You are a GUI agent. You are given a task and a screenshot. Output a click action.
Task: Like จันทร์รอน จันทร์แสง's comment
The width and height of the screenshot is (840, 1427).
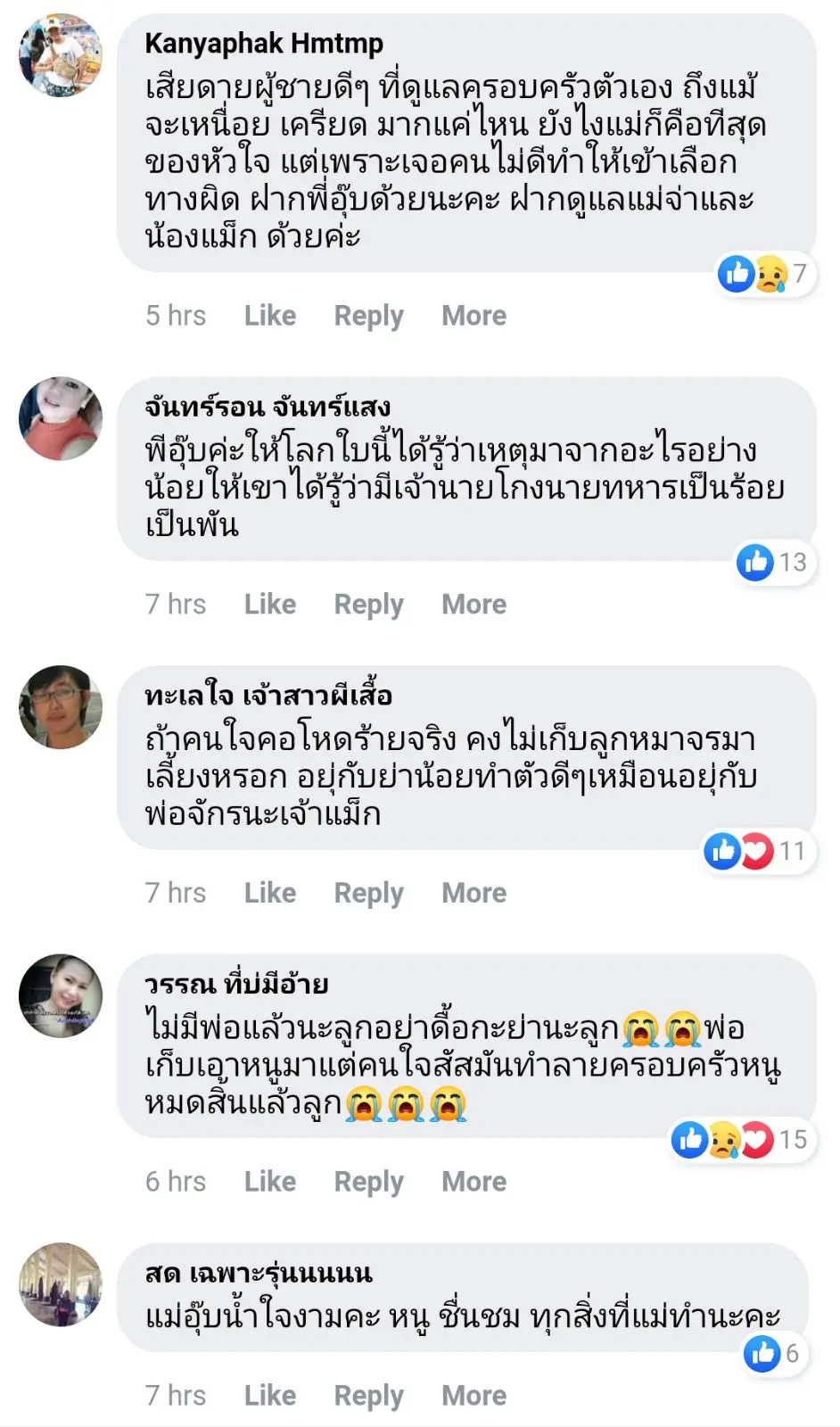click(269, 605)
